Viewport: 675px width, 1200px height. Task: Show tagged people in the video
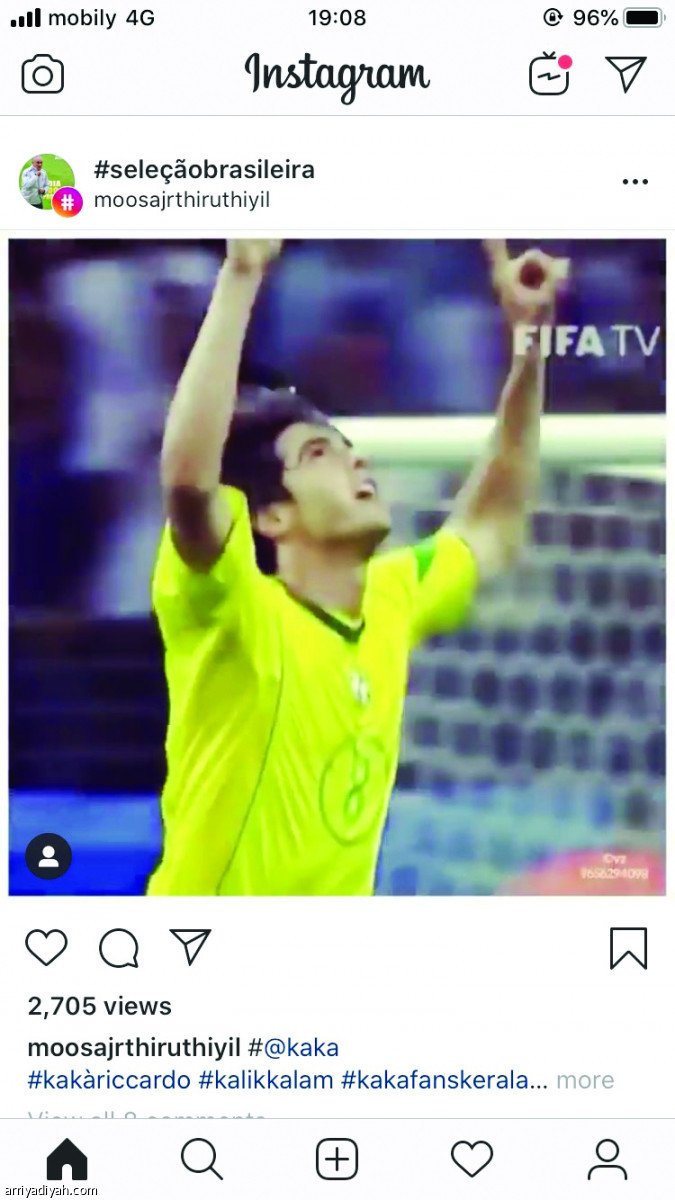pos(48,856)
